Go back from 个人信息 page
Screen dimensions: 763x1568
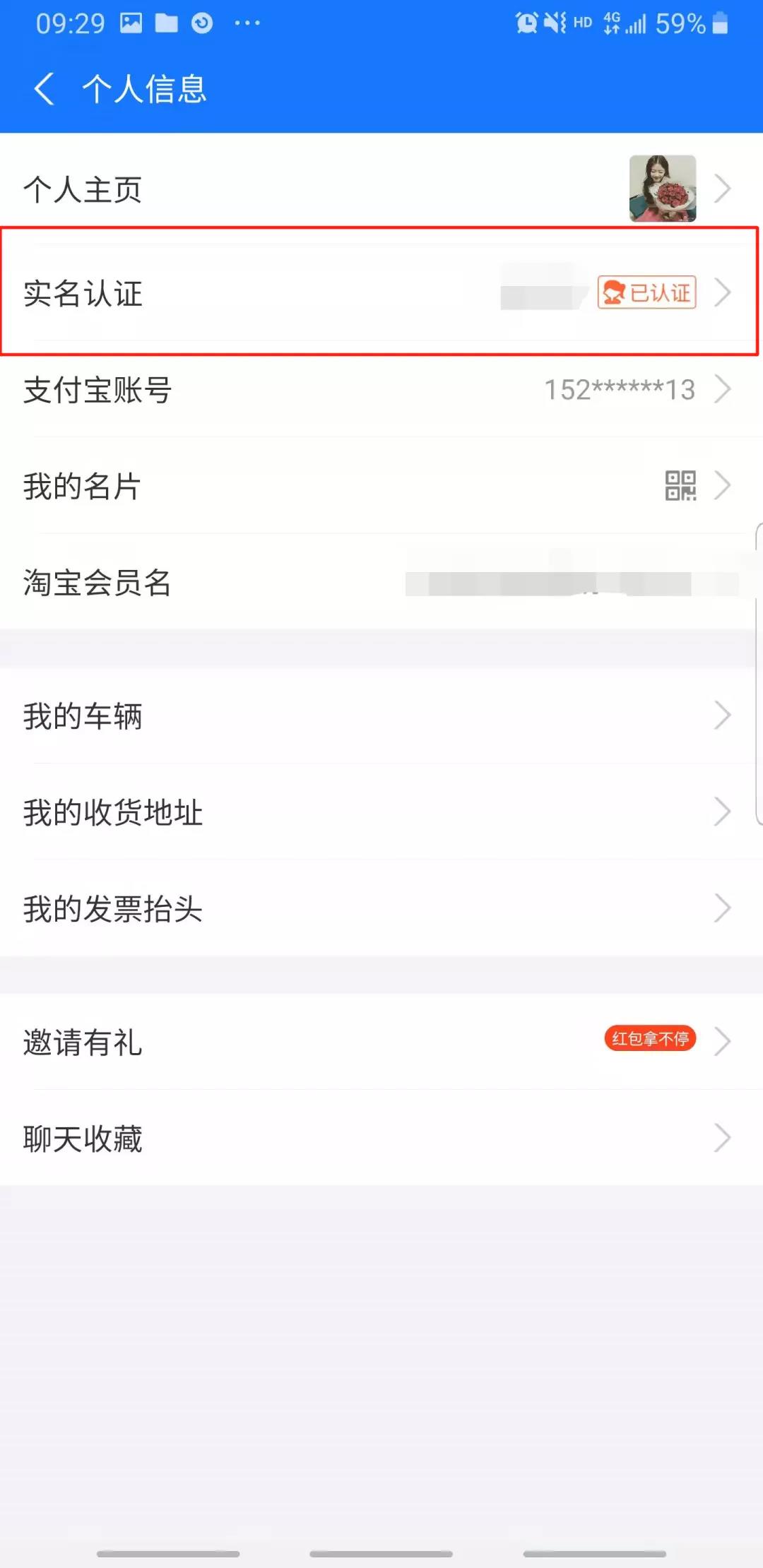44,89
